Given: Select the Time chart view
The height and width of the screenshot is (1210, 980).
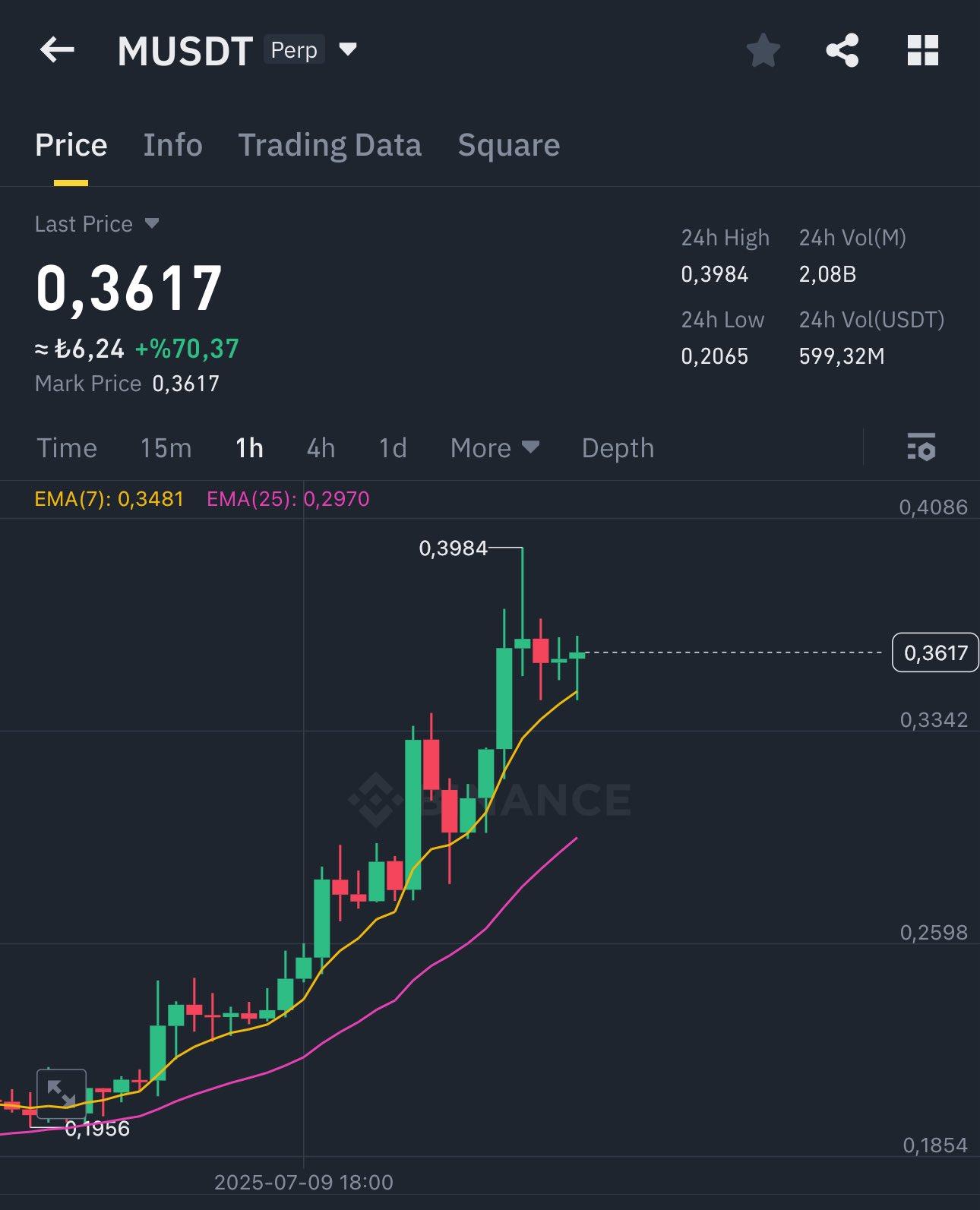Looking at the screenshot, I should pyautogui.click(x=67, y=448).
